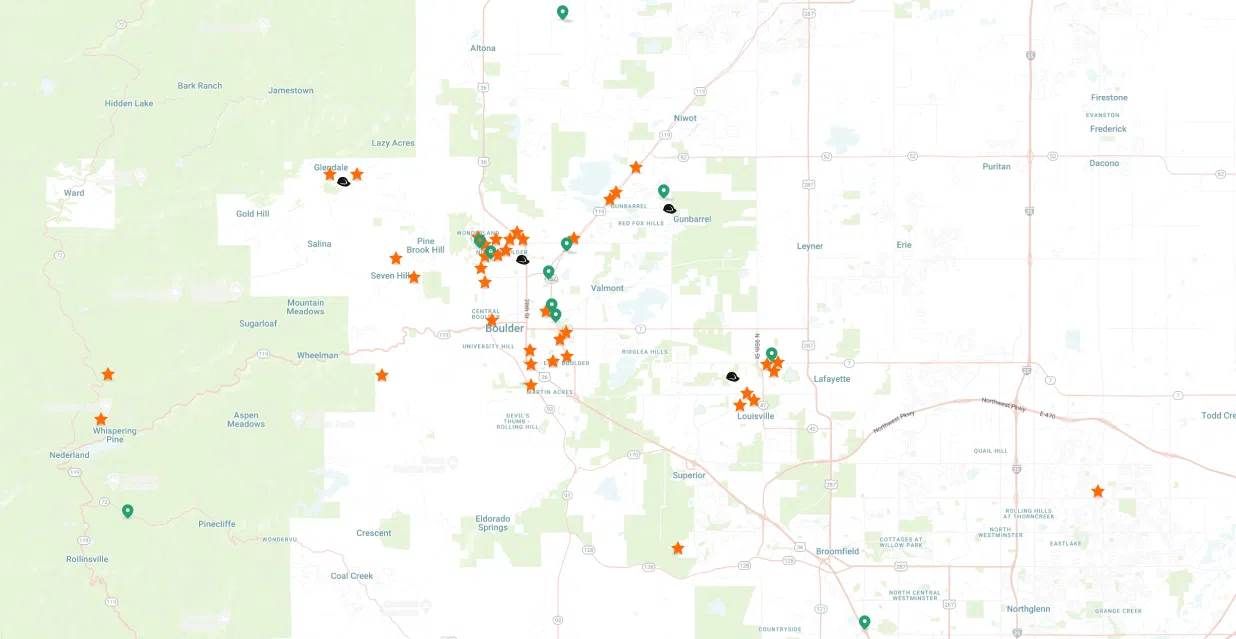Image resolution: width=1236 pixels, height=639 pixels.
Task: Tap the orange star east of Wheelman
Action: [x=381, y=375]
